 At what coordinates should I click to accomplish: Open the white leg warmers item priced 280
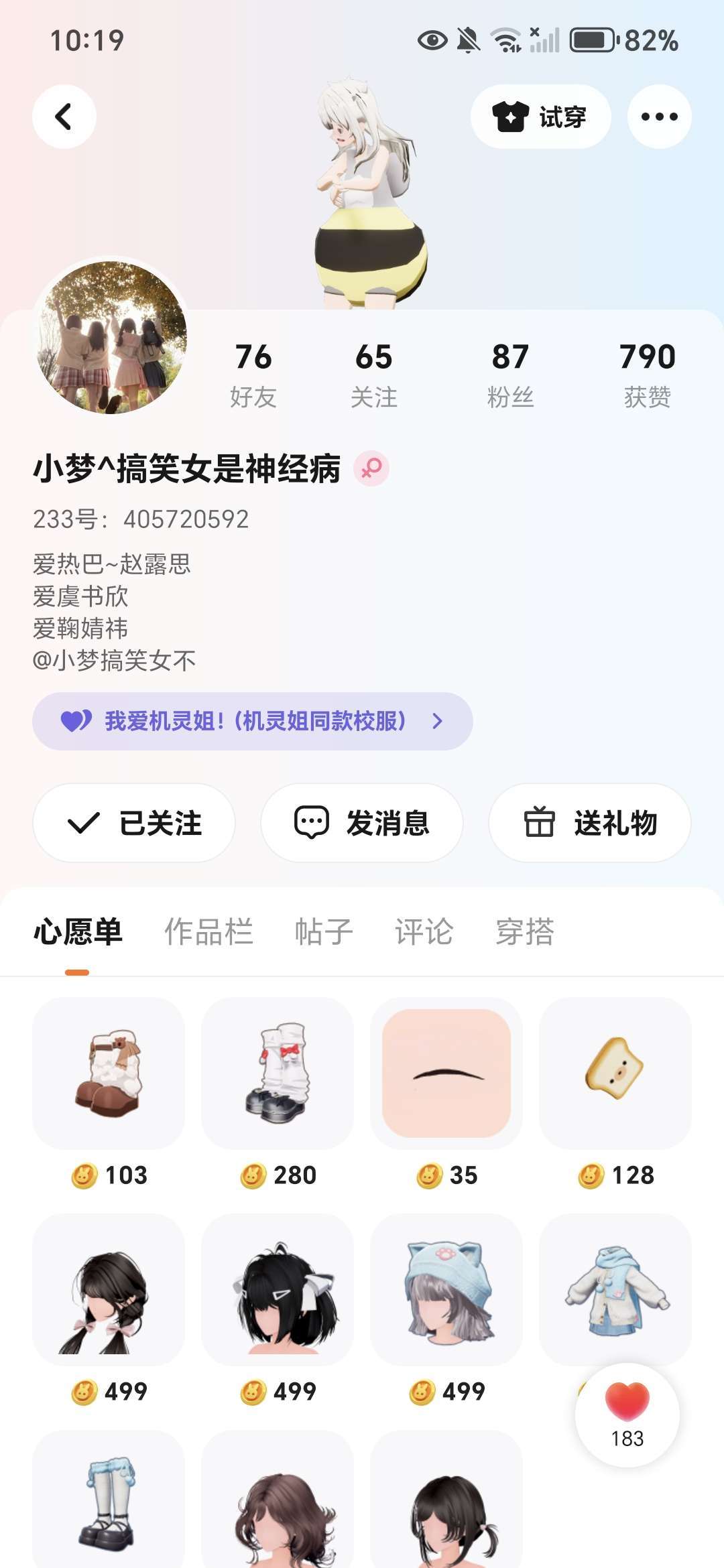click(x=278, y=1073)
